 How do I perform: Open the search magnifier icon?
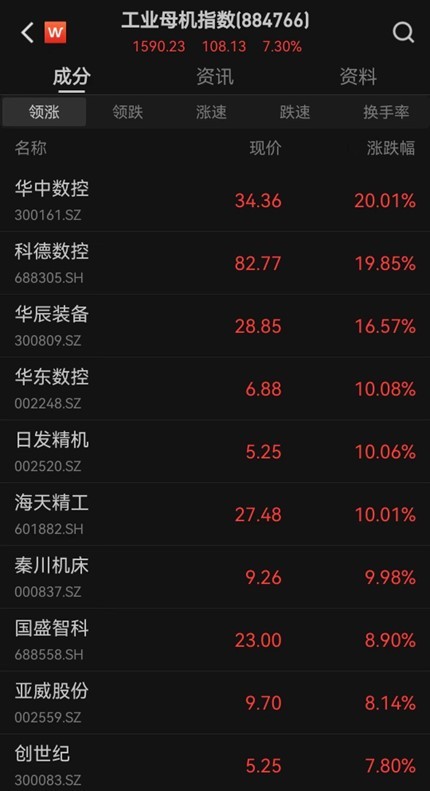pos(403,33)
